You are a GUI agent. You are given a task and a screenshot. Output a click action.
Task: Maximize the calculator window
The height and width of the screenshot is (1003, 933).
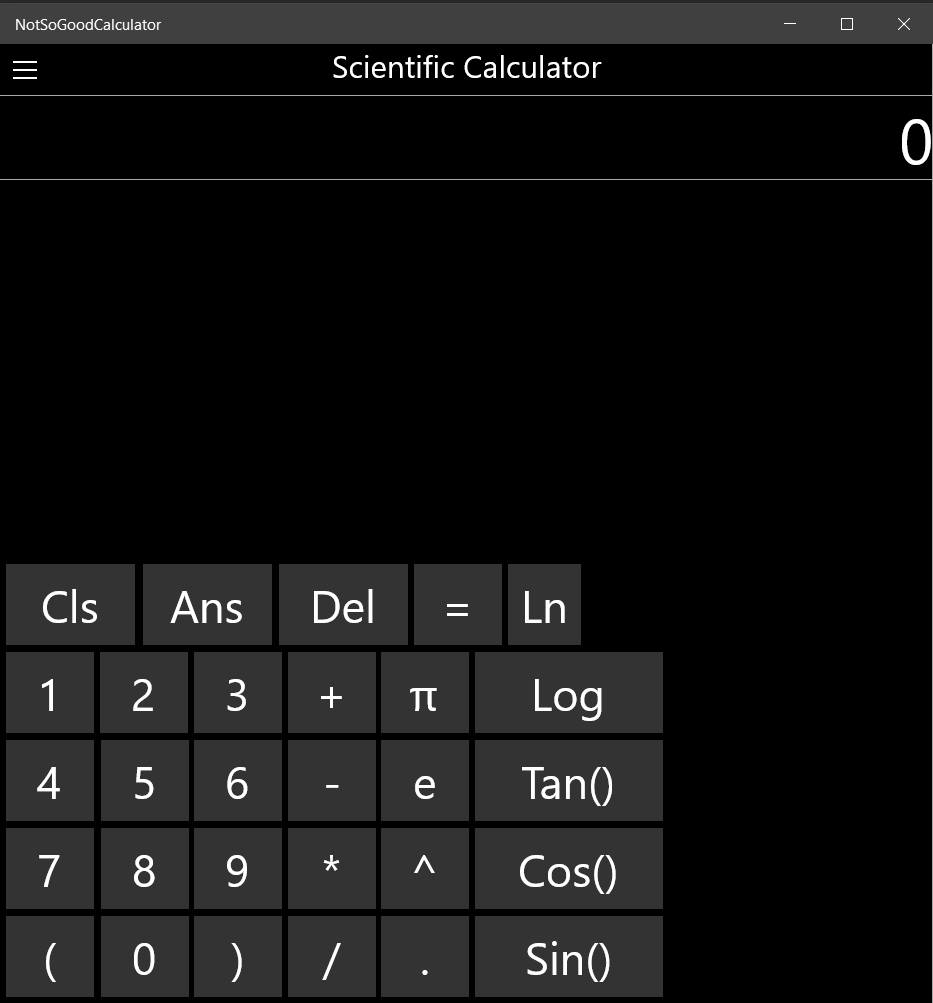(847, 24)
